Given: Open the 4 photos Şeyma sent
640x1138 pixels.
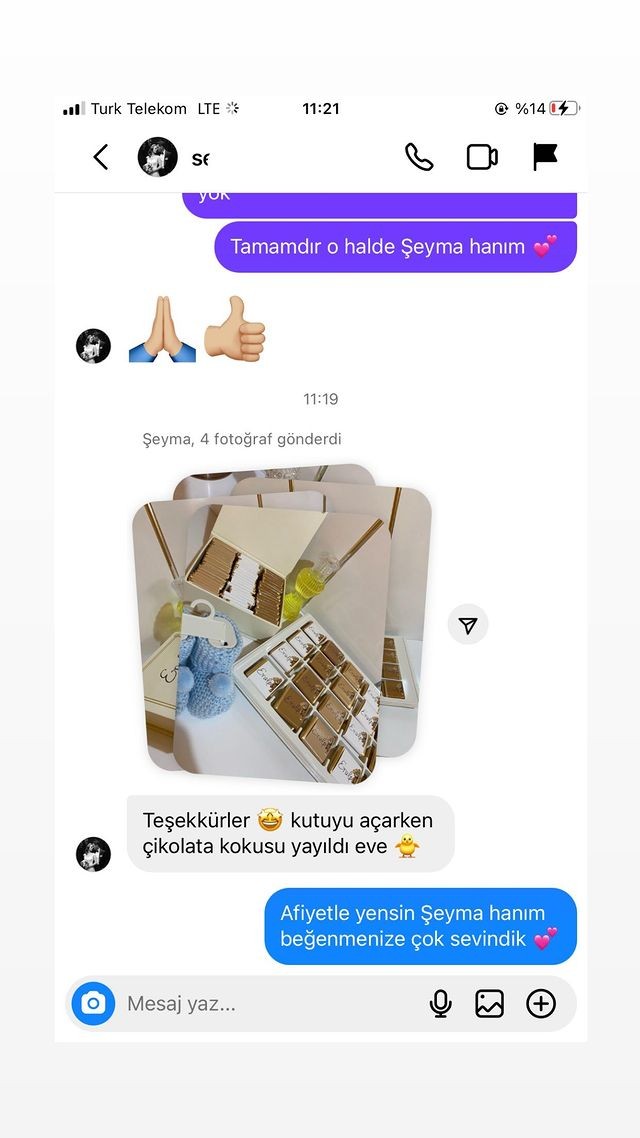Looking at the screenshot, I should coord(280,625).
